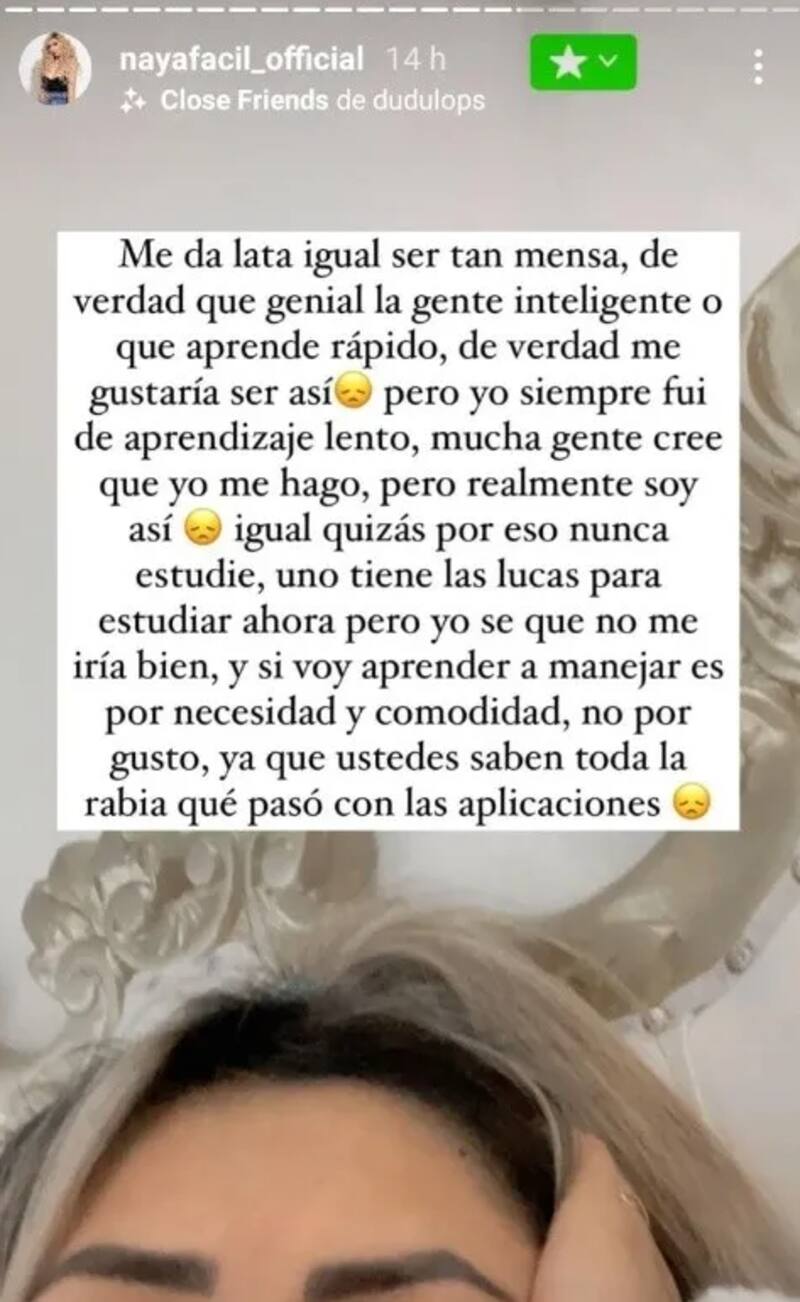Tap the nayafacil_official username
The image size is (800, 1302).
241,59
